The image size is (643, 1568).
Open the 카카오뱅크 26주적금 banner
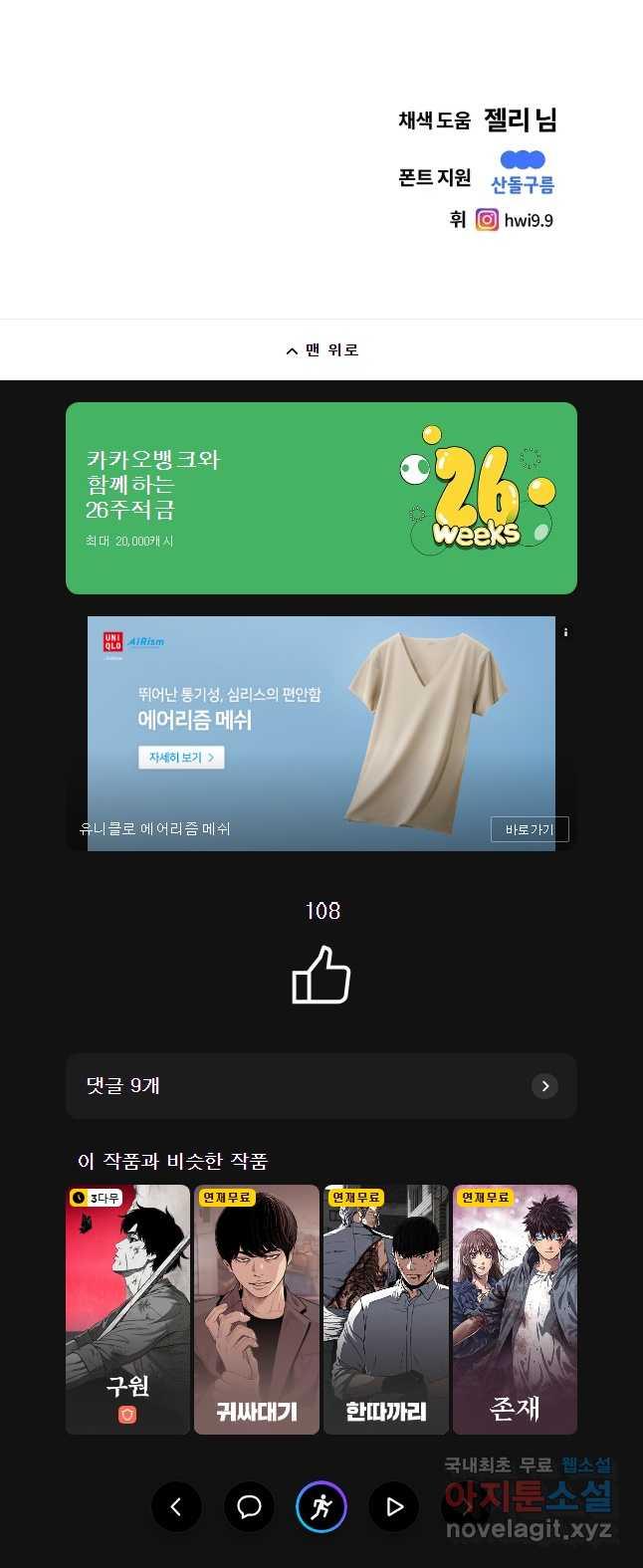click(321, 498)
